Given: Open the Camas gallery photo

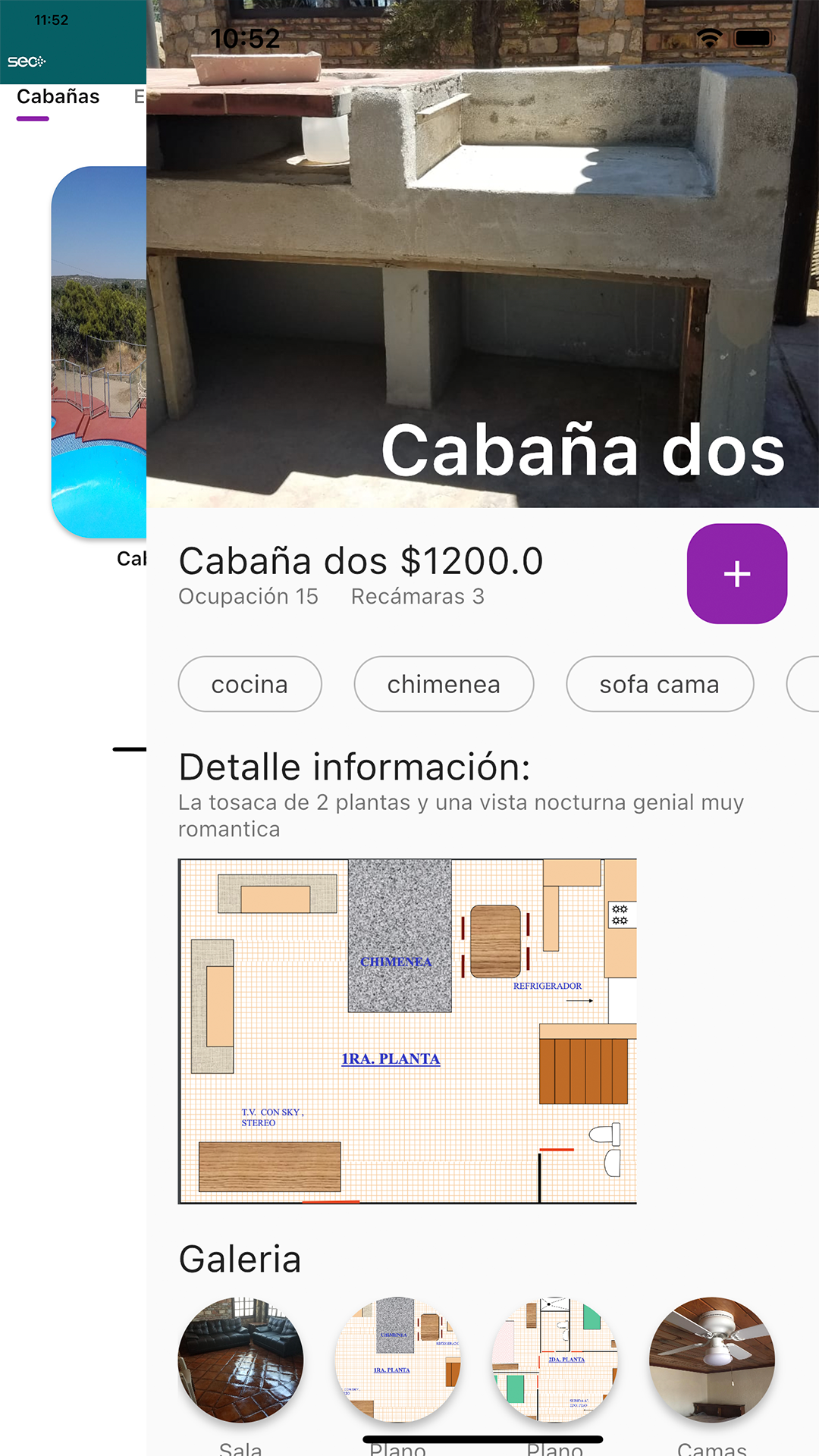Looking at the screenshot, I should 711,1360.
